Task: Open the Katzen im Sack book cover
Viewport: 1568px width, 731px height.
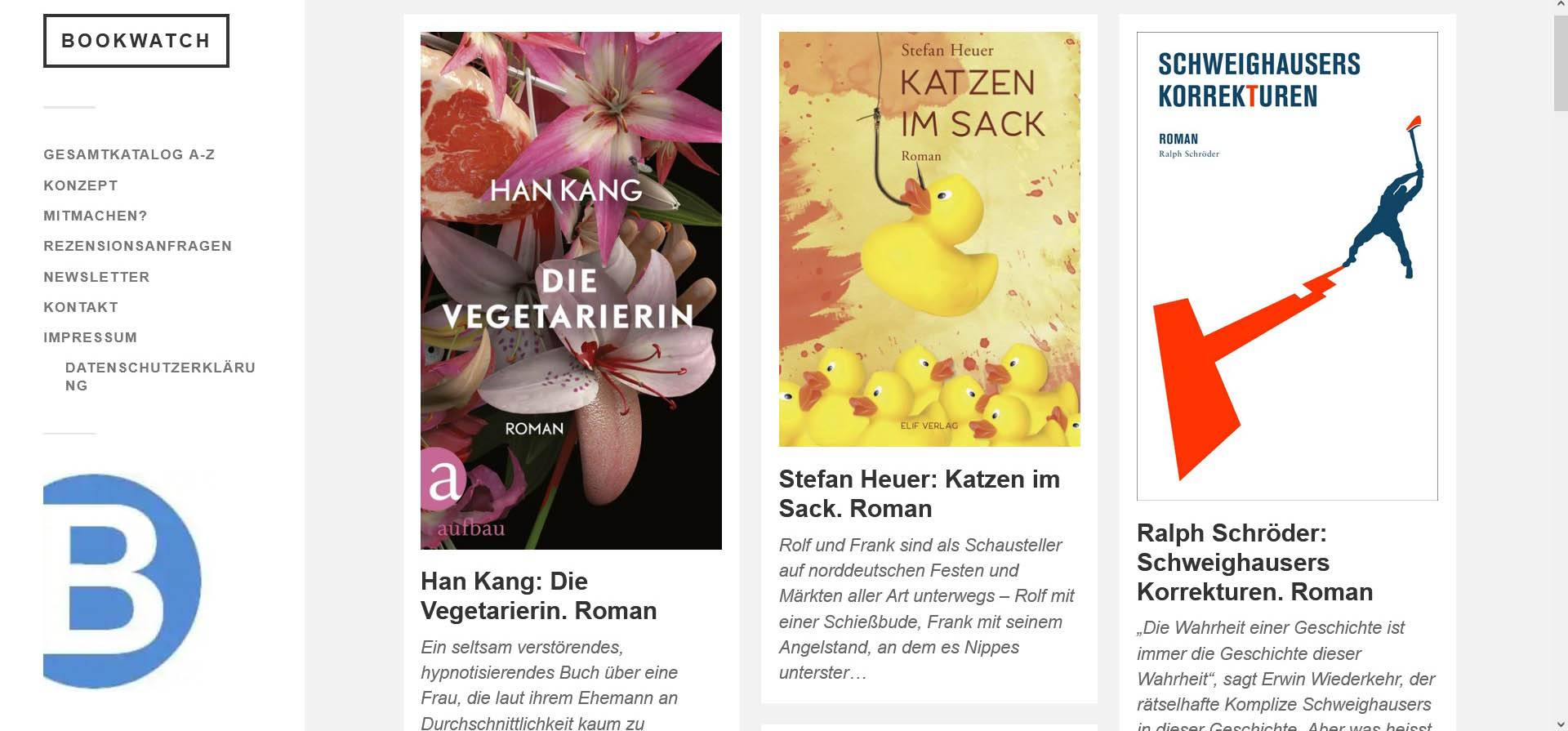Action: (x=929, y=238)
